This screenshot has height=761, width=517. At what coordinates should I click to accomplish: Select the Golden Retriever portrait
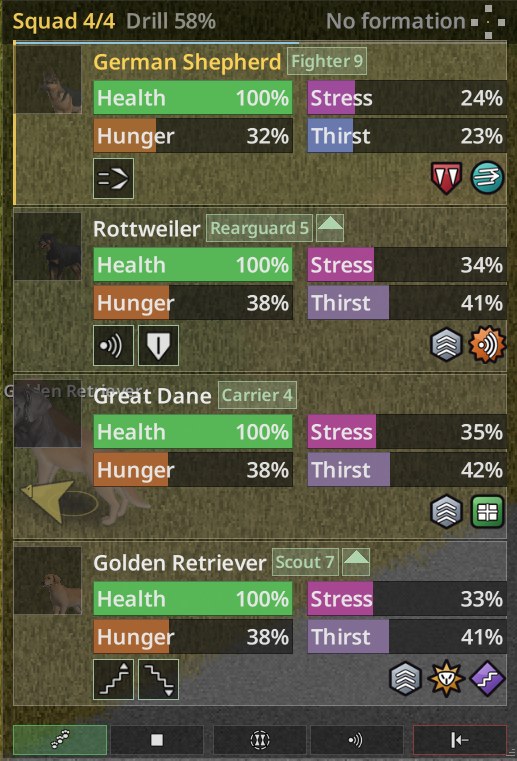tap(48, 580)
